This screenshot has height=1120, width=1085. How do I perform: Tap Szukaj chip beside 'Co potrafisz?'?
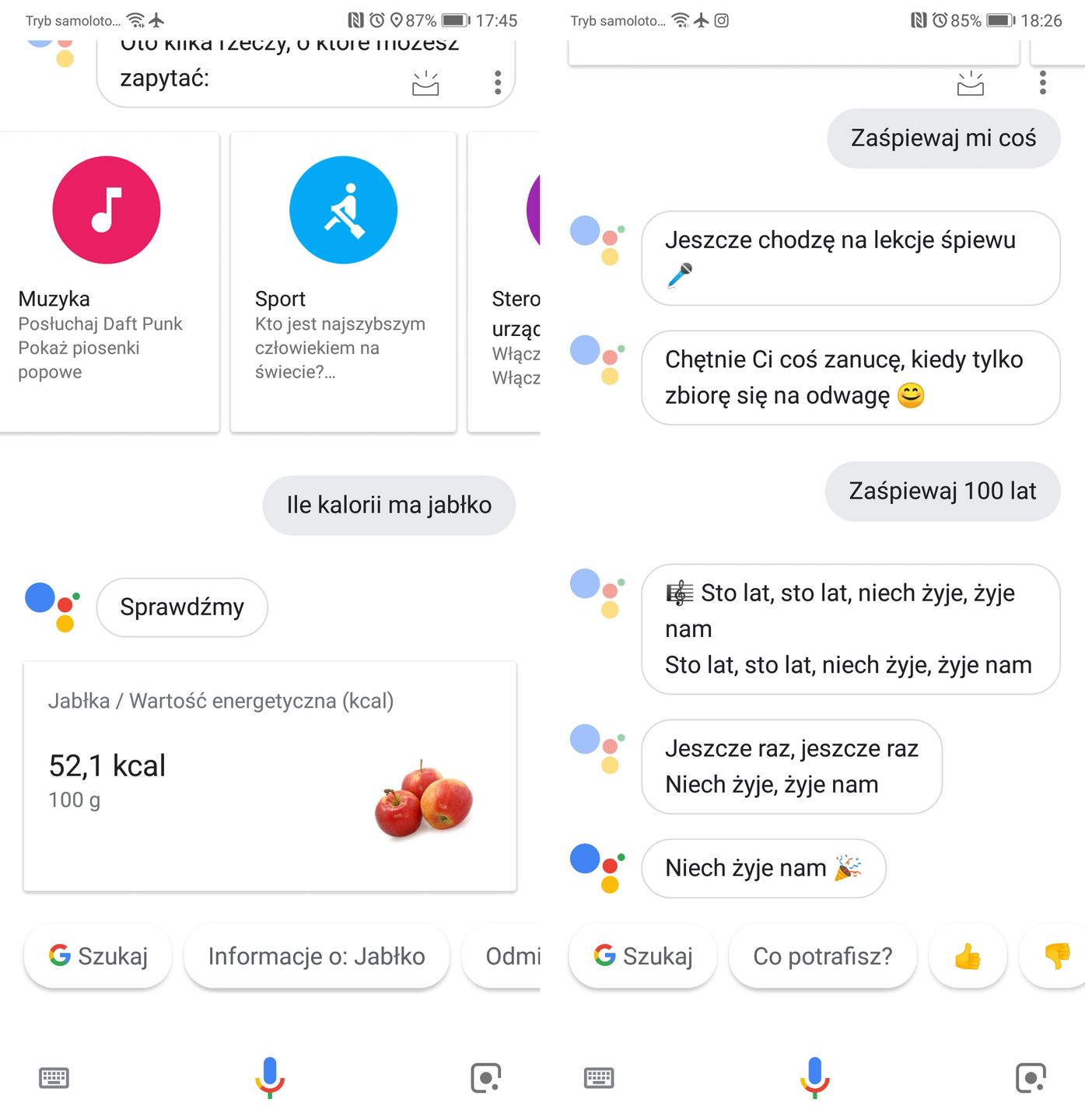point(642,956)
